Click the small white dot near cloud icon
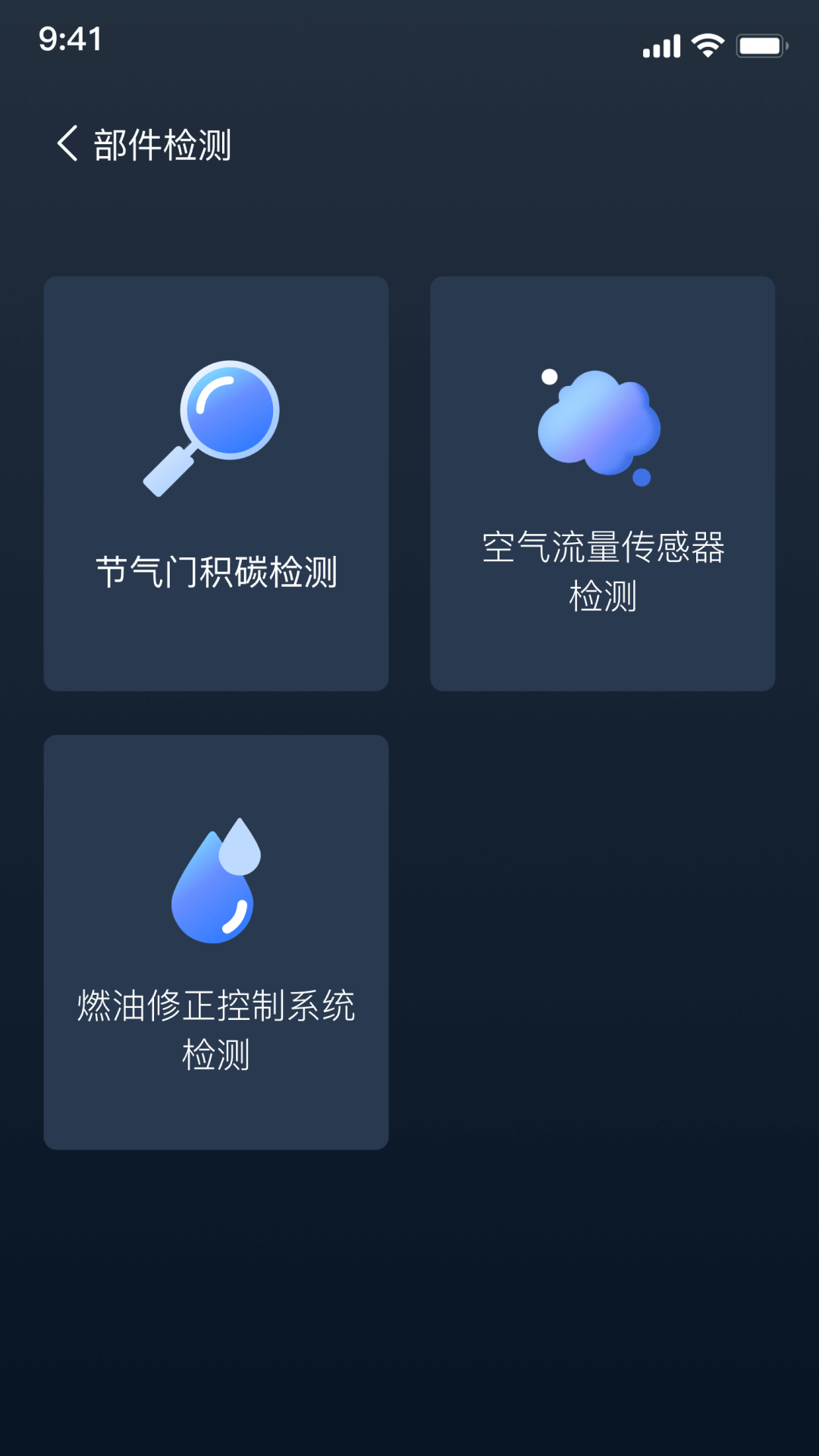 click(x=548, y=375)
